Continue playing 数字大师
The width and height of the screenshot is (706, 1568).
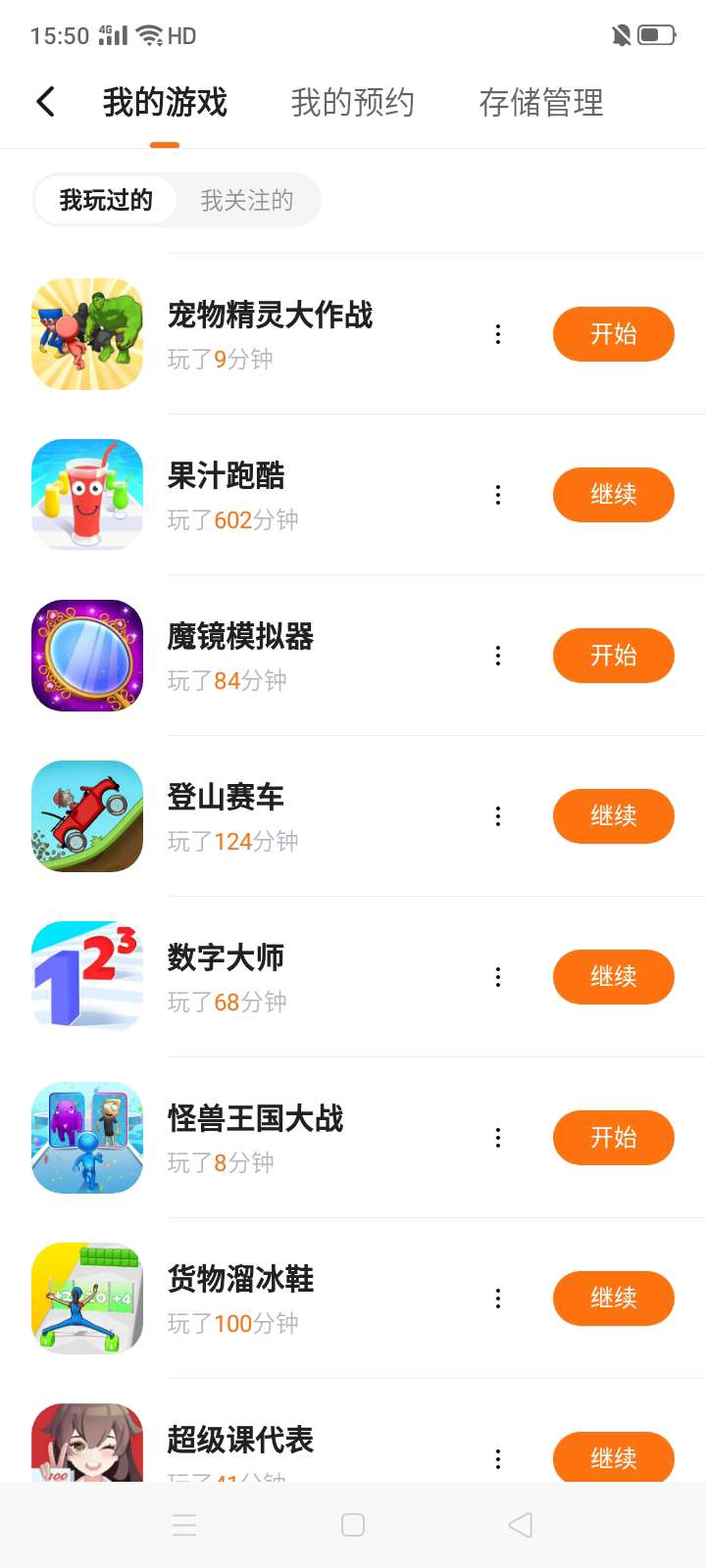click(613, 977)
